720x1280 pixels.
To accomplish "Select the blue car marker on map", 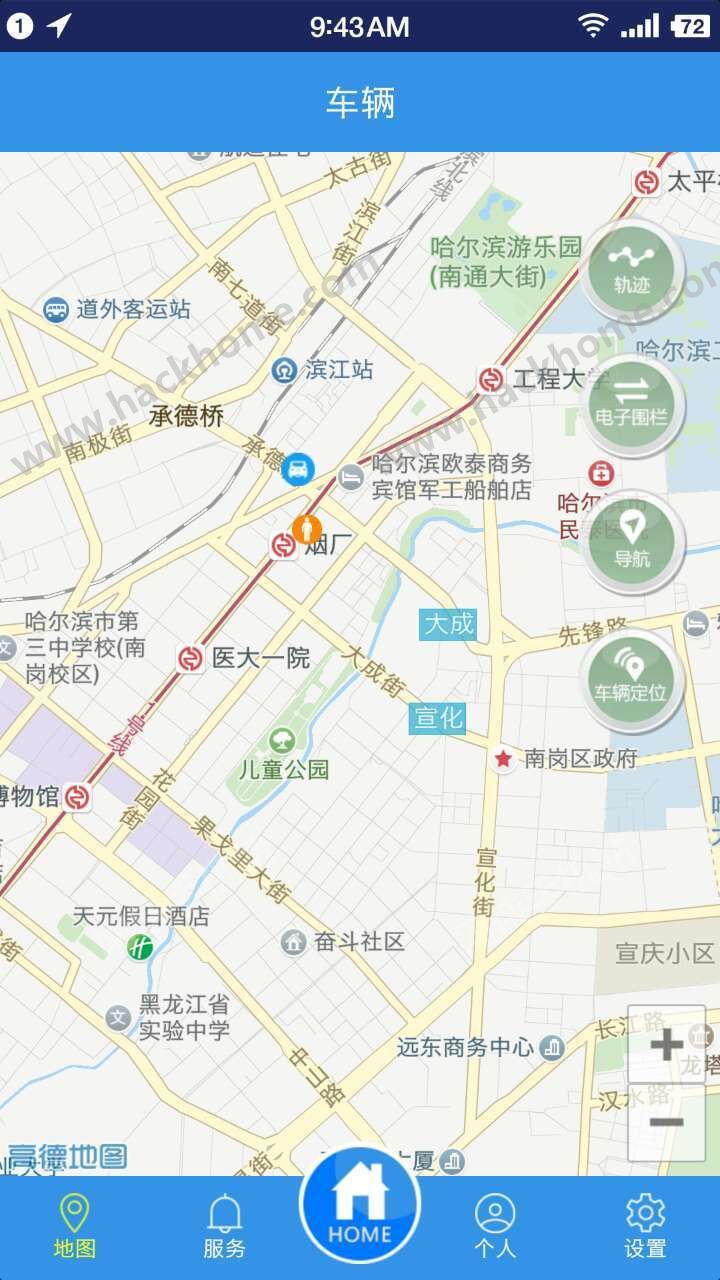I will [x=298, y=468].
